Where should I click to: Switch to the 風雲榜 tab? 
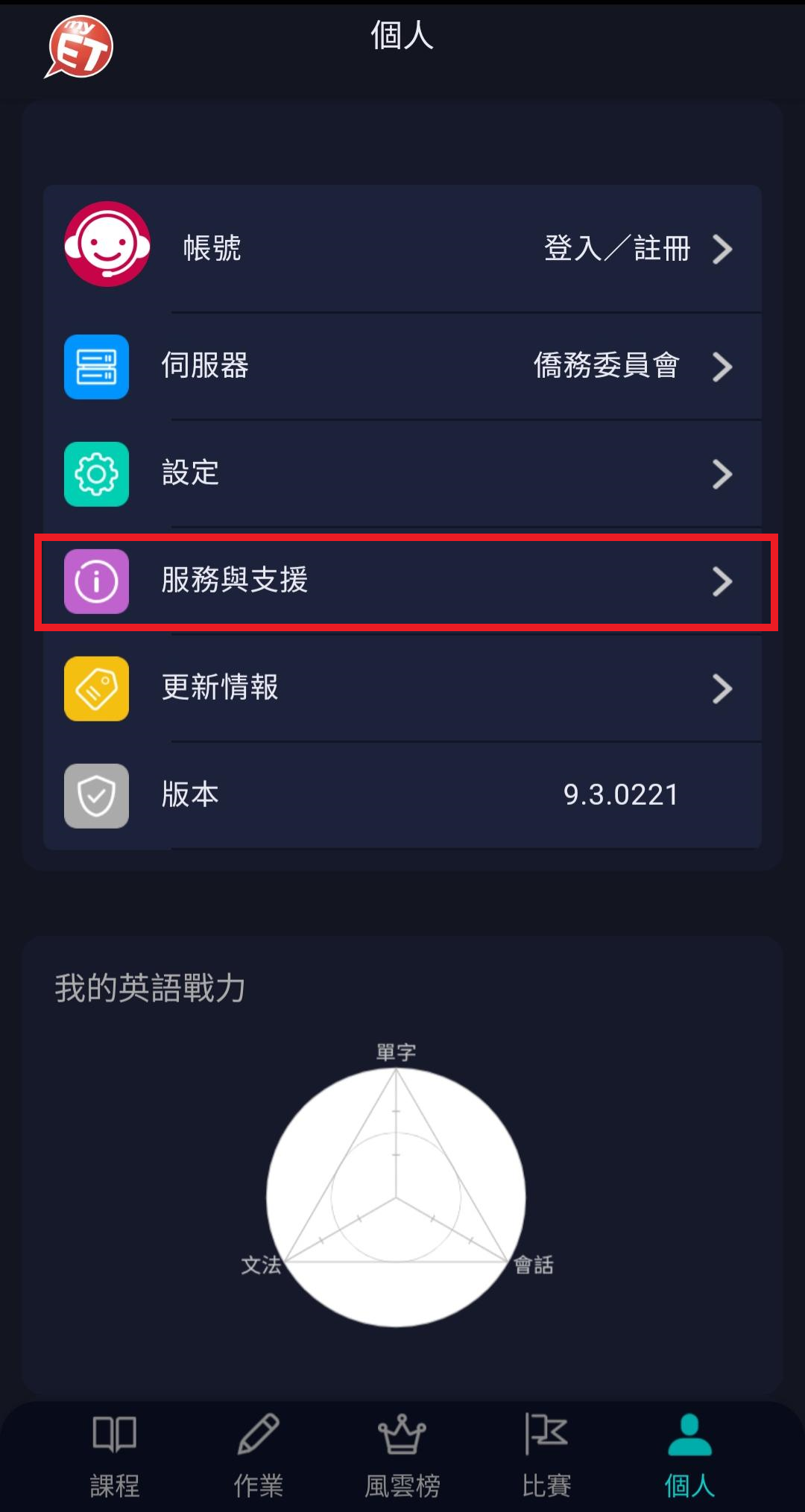point(402,1455)
